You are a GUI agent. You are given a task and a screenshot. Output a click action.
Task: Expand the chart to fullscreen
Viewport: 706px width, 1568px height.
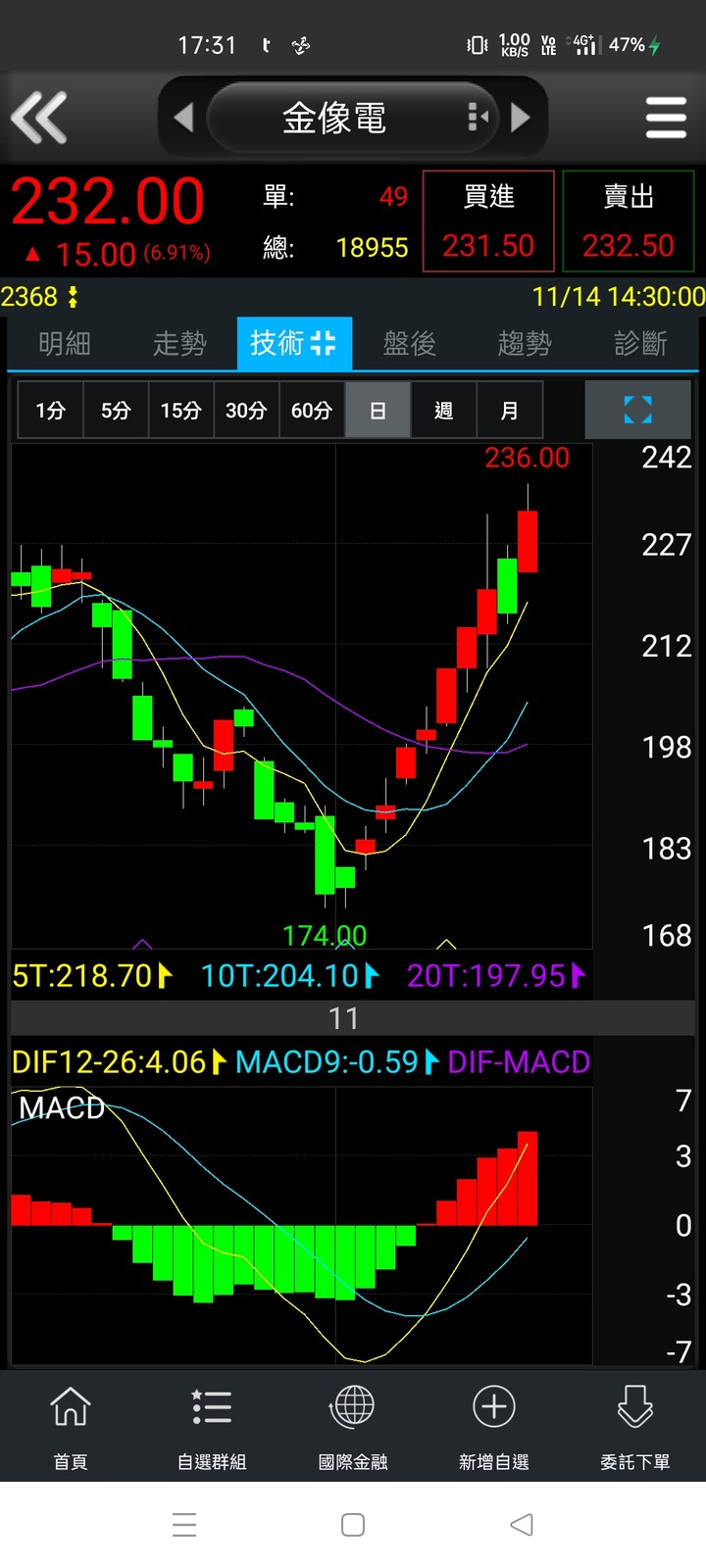(x=637, y=410)
